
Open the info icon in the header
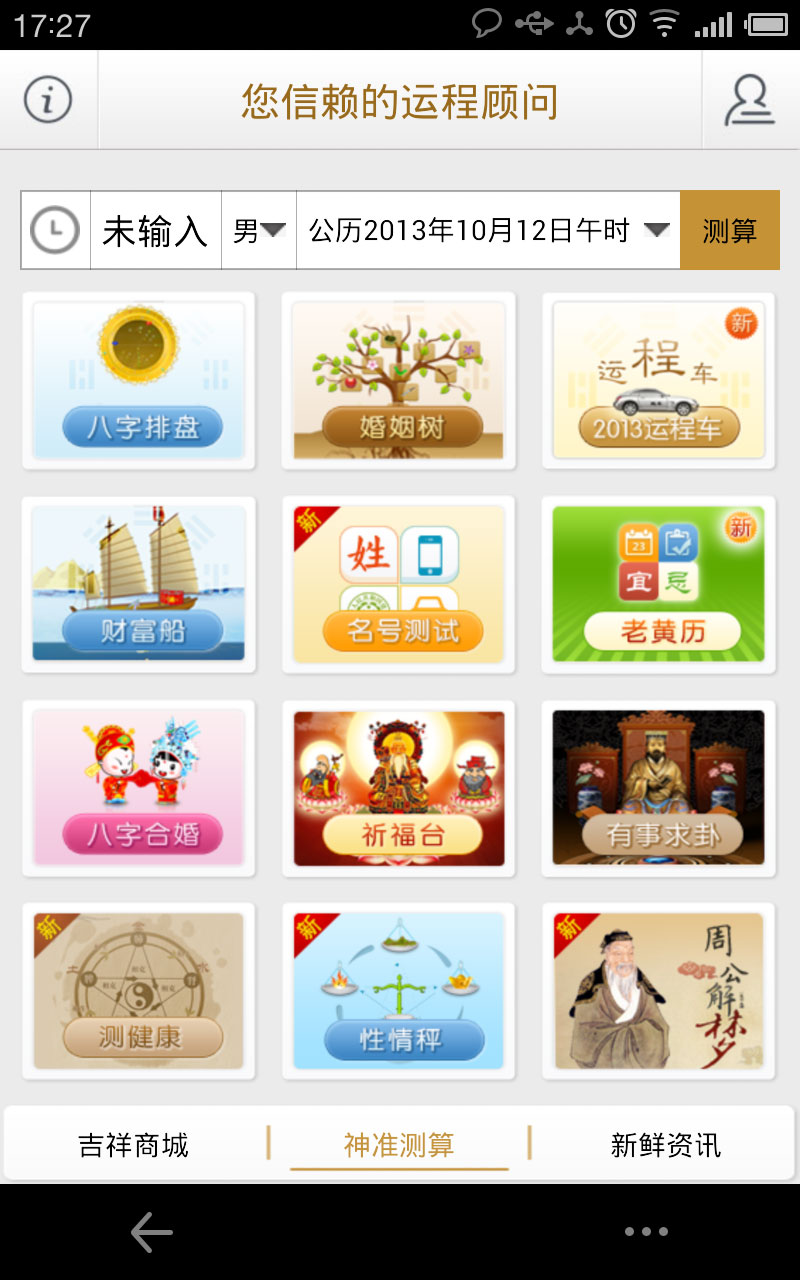coord(49,100)
